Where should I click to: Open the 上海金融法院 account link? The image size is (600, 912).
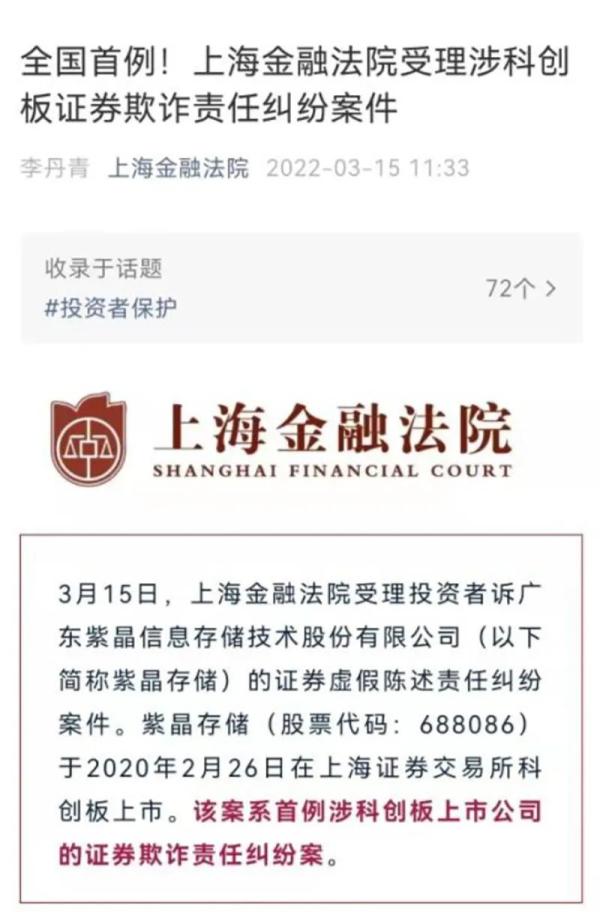pos(177,168)
